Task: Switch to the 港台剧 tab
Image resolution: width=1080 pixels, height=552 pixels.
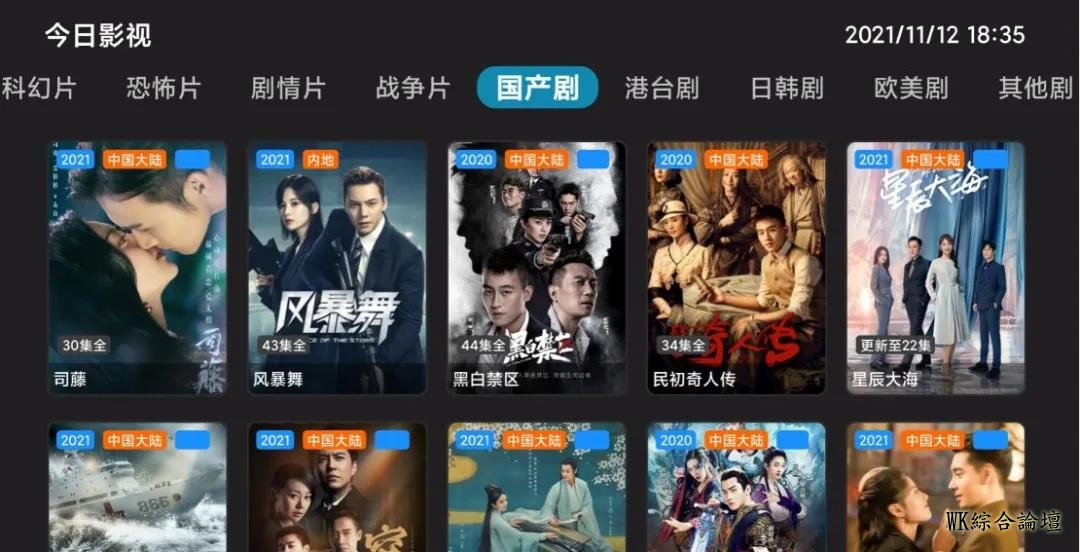Action: (x=662, y=88)
